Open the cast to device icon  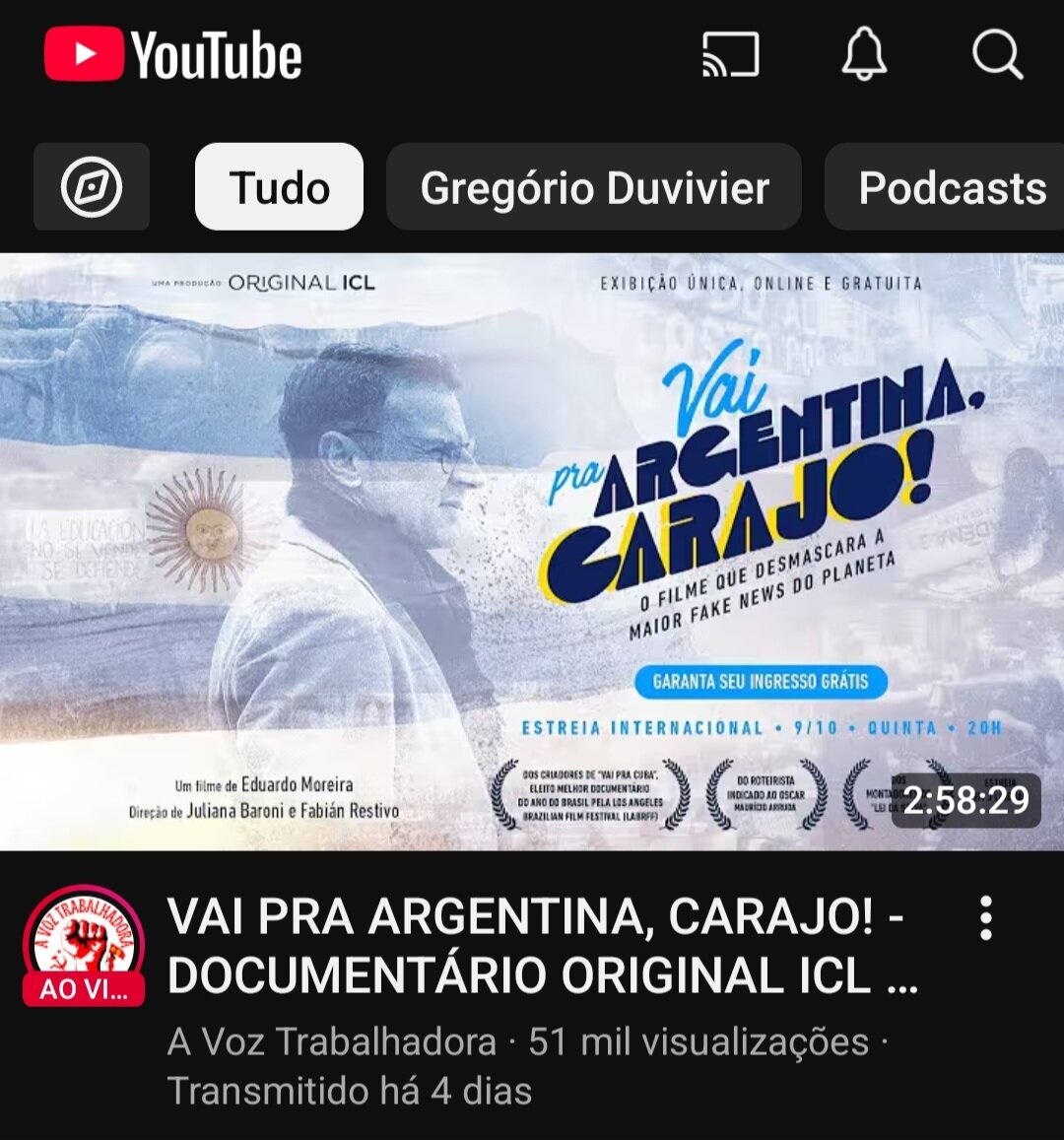730,54
